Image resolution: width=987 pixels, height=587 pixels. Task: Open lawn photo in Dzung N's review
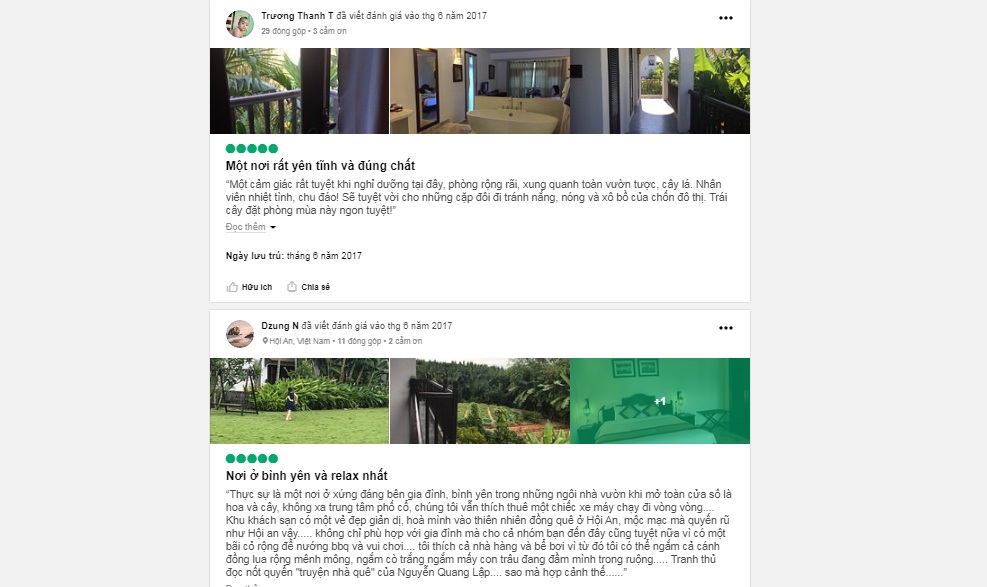click(x=299, y=401)
